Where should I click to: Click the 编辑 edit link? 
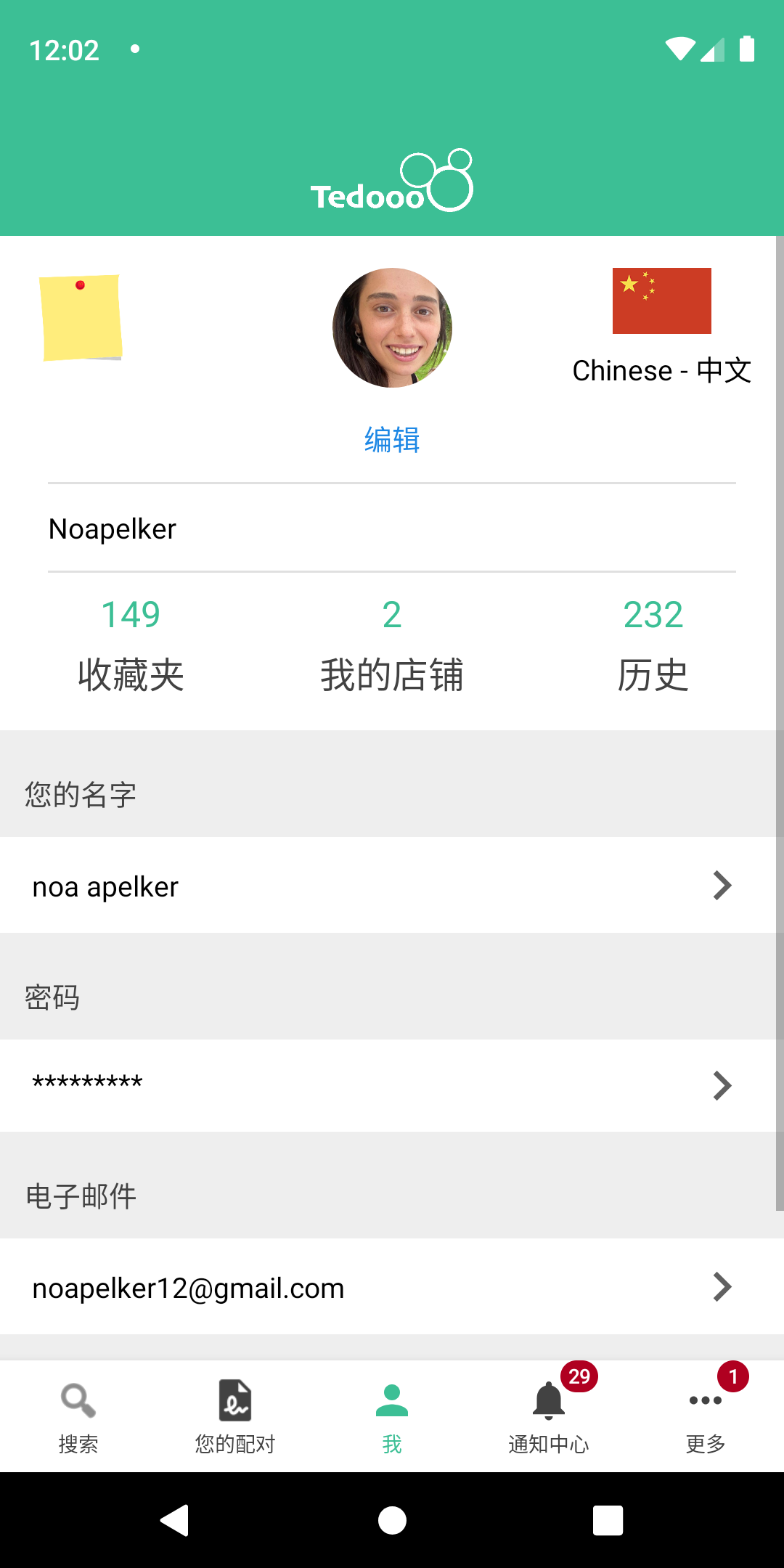tap(392, 439)
